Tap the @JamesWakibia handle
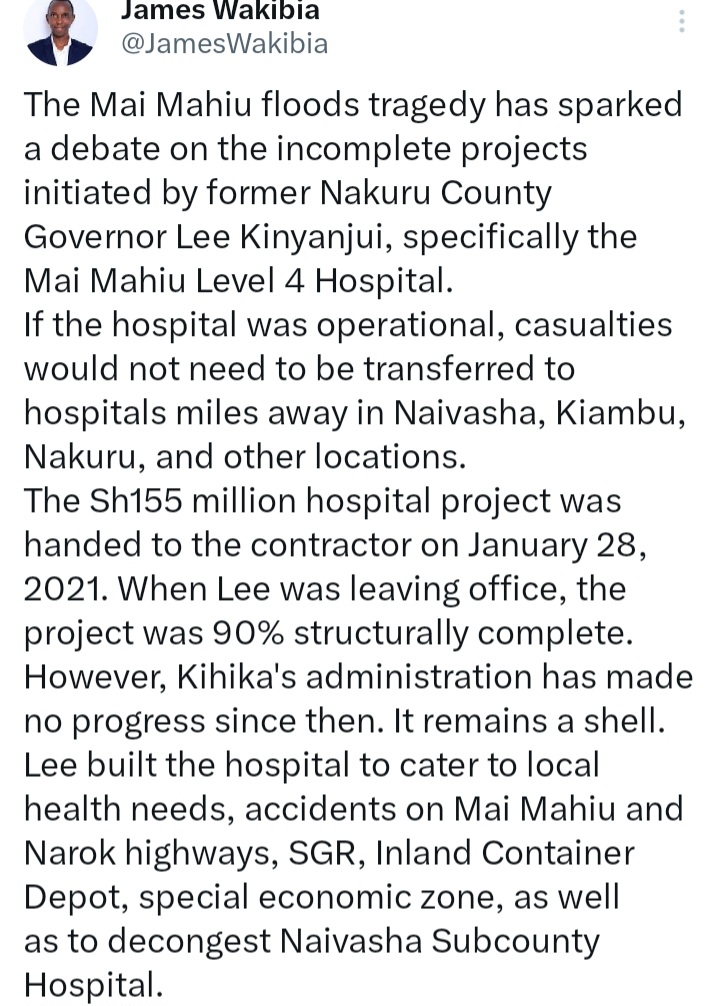The width and height of the screenshot is (720, 1006). tap(224, 44)
